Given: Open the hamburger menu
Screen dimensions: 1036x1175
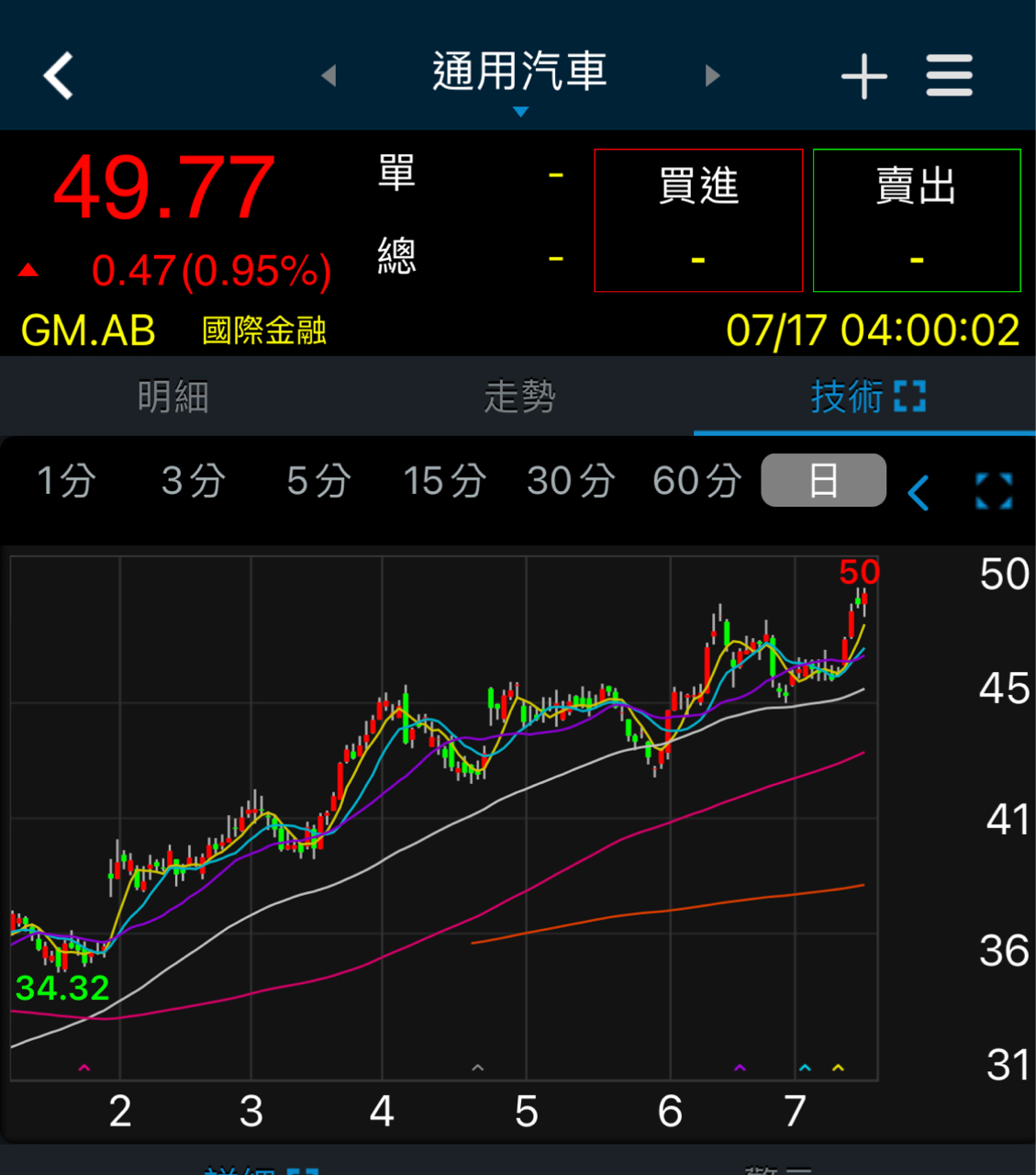Looking at the screenshot, I should coord(949,75).
